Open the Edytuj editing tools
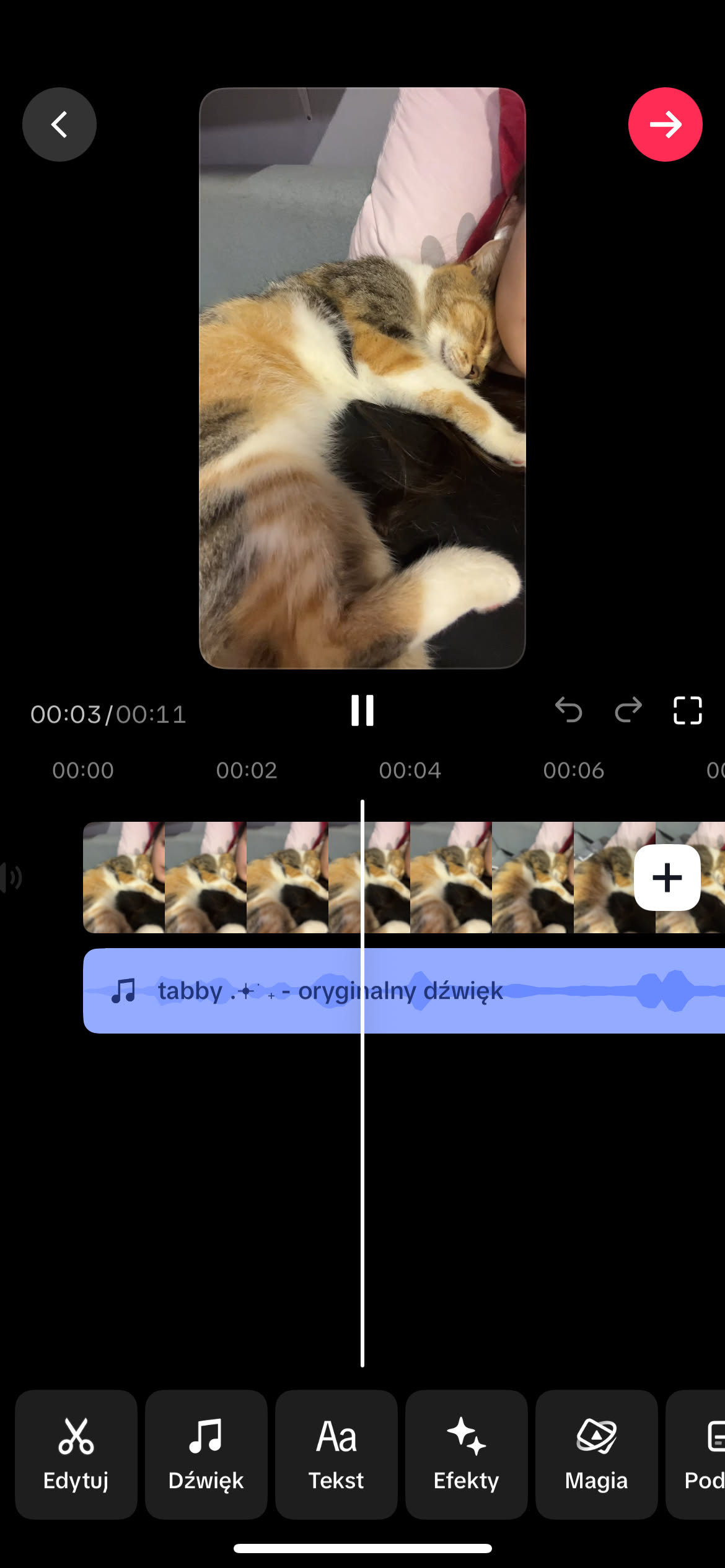The image size is (725, 1568). click(x=76, y=1454)
